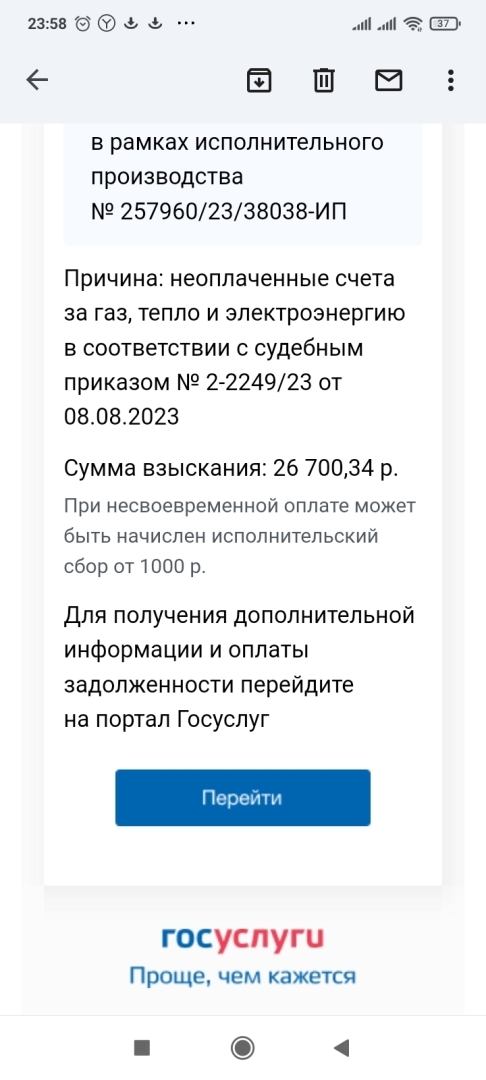Go back to the inbox

[x=37, y=81]
